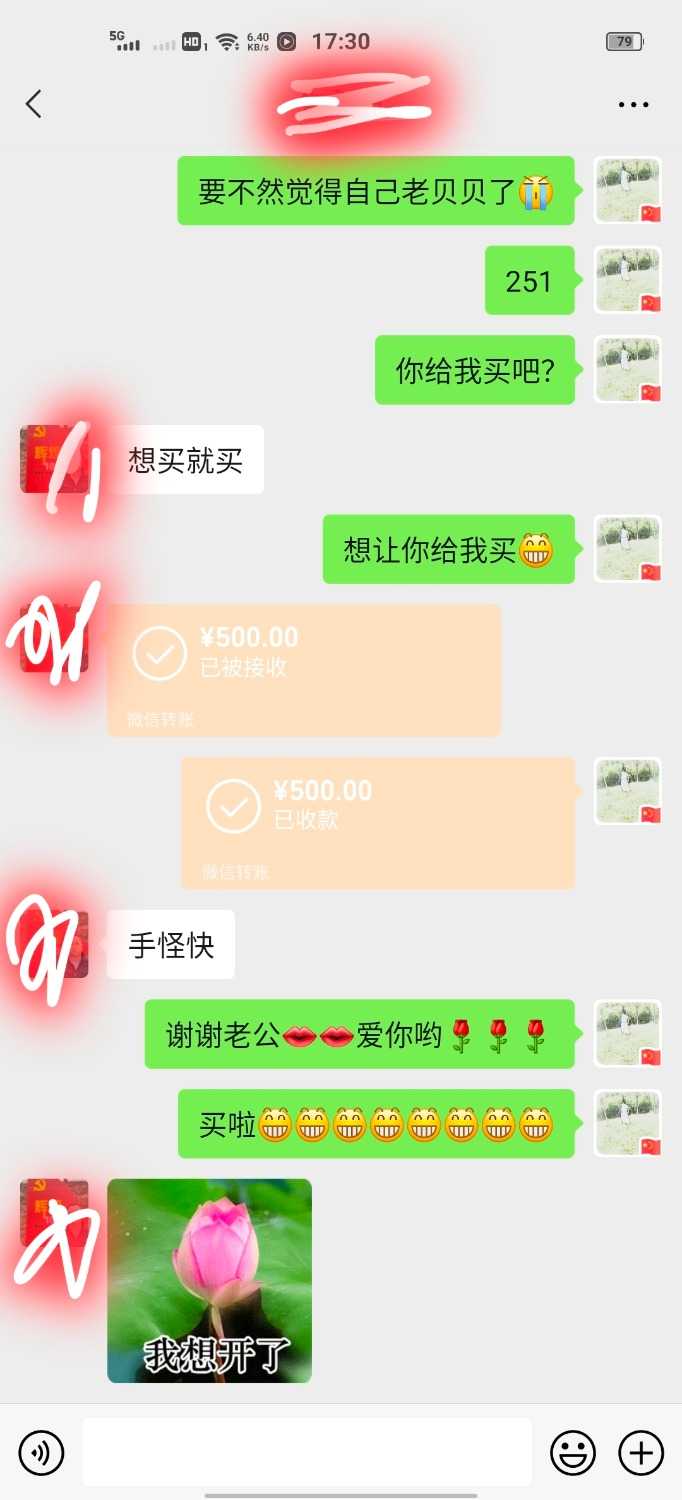Tap the message text field
Viewport: 682px width, 1500px height.
tap(307, 1452)
